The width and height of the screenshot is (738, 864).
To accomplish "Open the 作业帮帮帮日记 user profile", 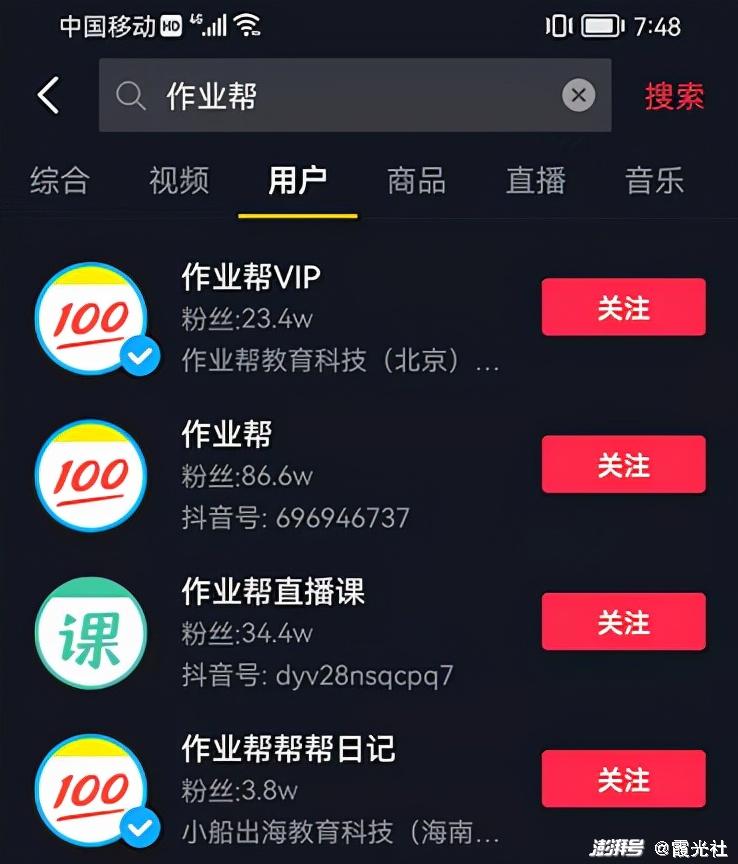I will (288, 748).
